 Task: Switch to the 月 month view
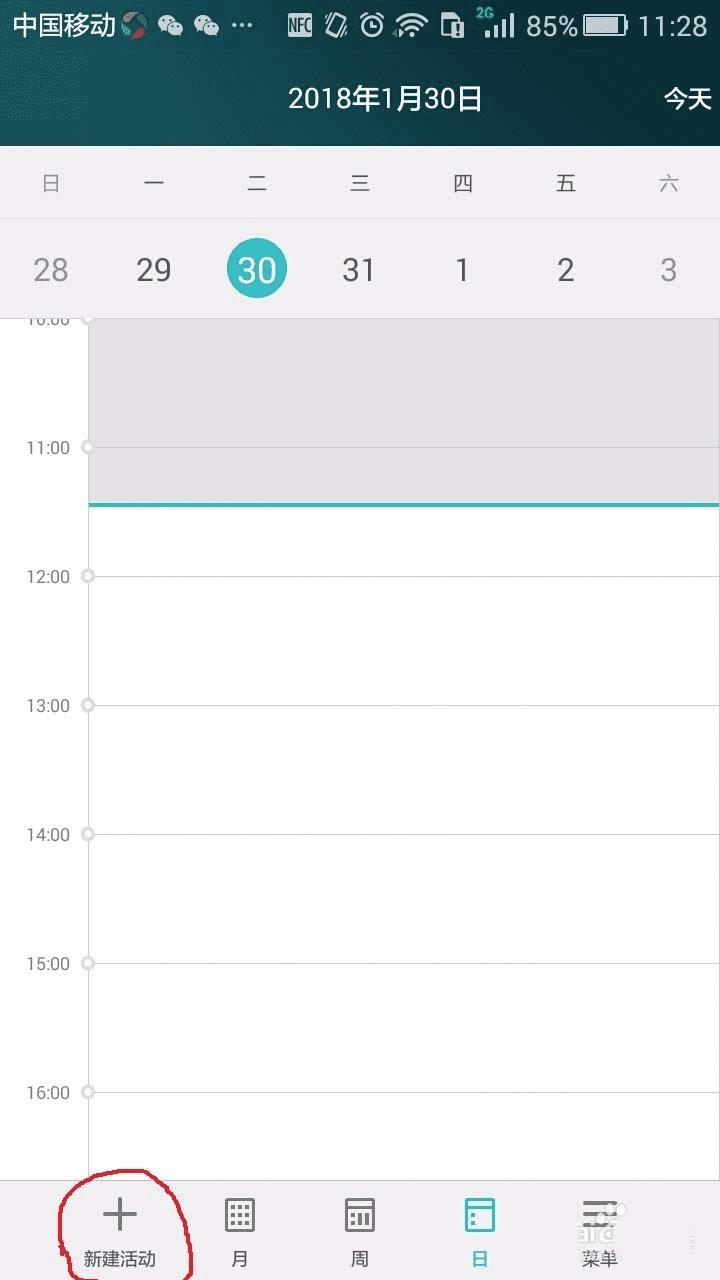click(x=240, y=1230)
